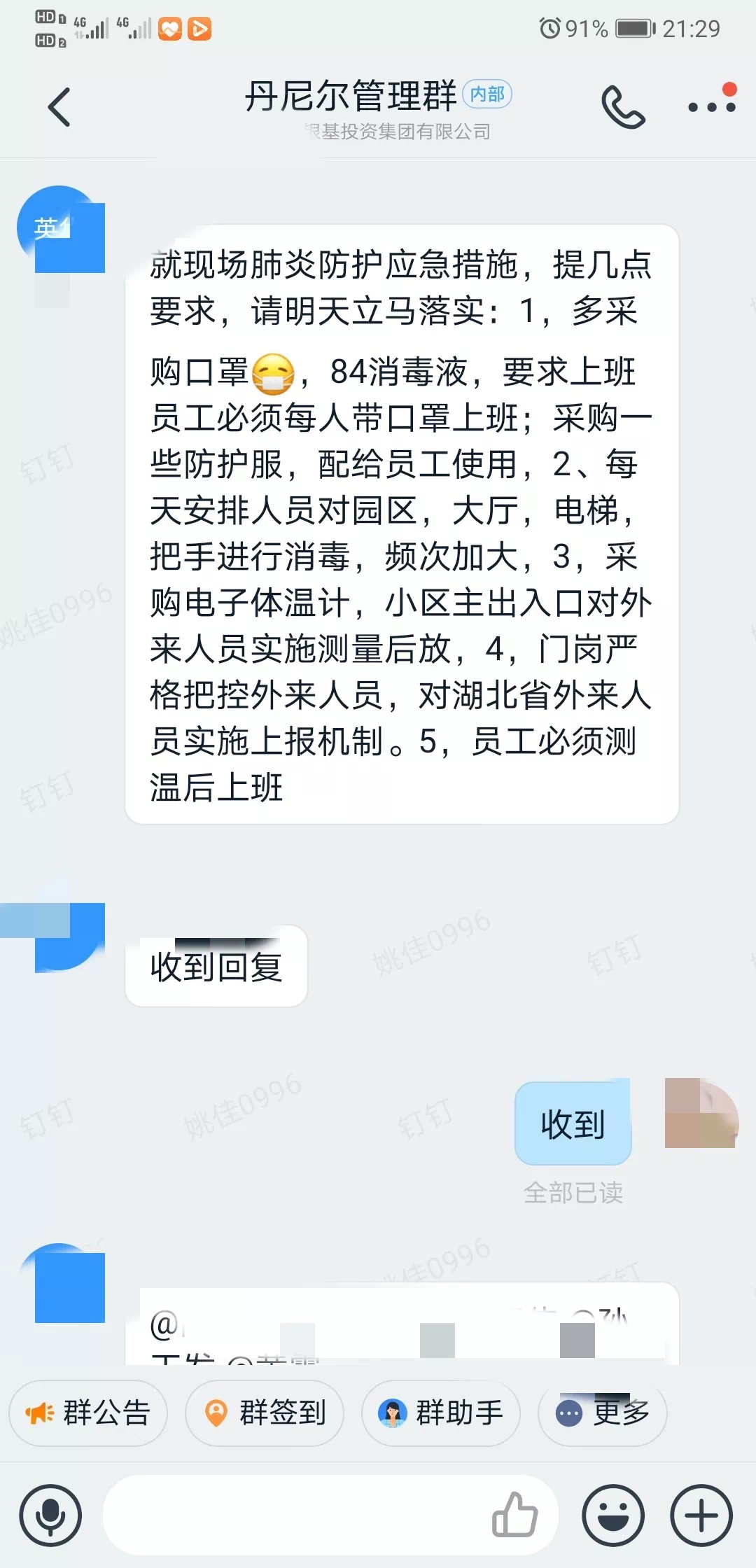Switch to voice input microphone
Image resolution: width=756 pixels, height=1568 pixels.
(x=50, y=1515)
